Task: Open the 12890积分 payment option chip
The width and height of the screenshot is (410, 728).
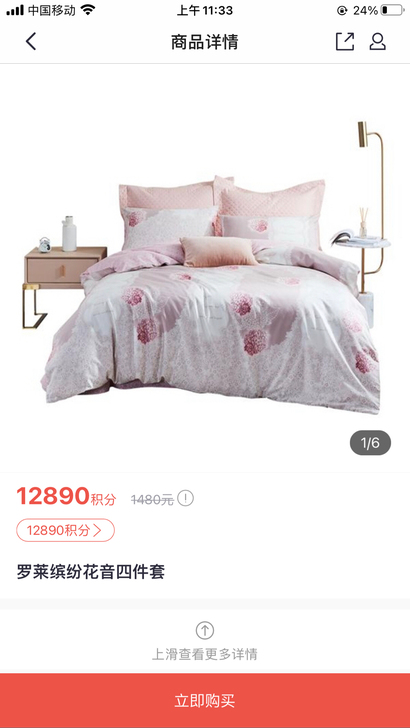Action: tap(65, 530)
